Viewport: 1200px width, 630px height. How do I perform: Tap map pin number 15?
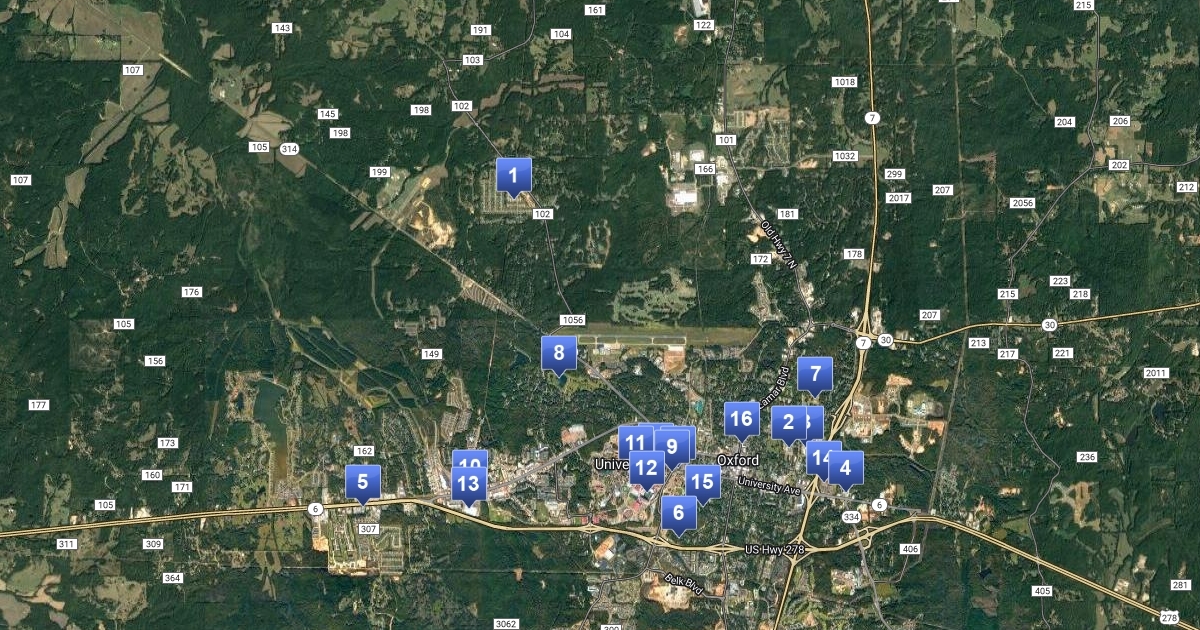703,483
